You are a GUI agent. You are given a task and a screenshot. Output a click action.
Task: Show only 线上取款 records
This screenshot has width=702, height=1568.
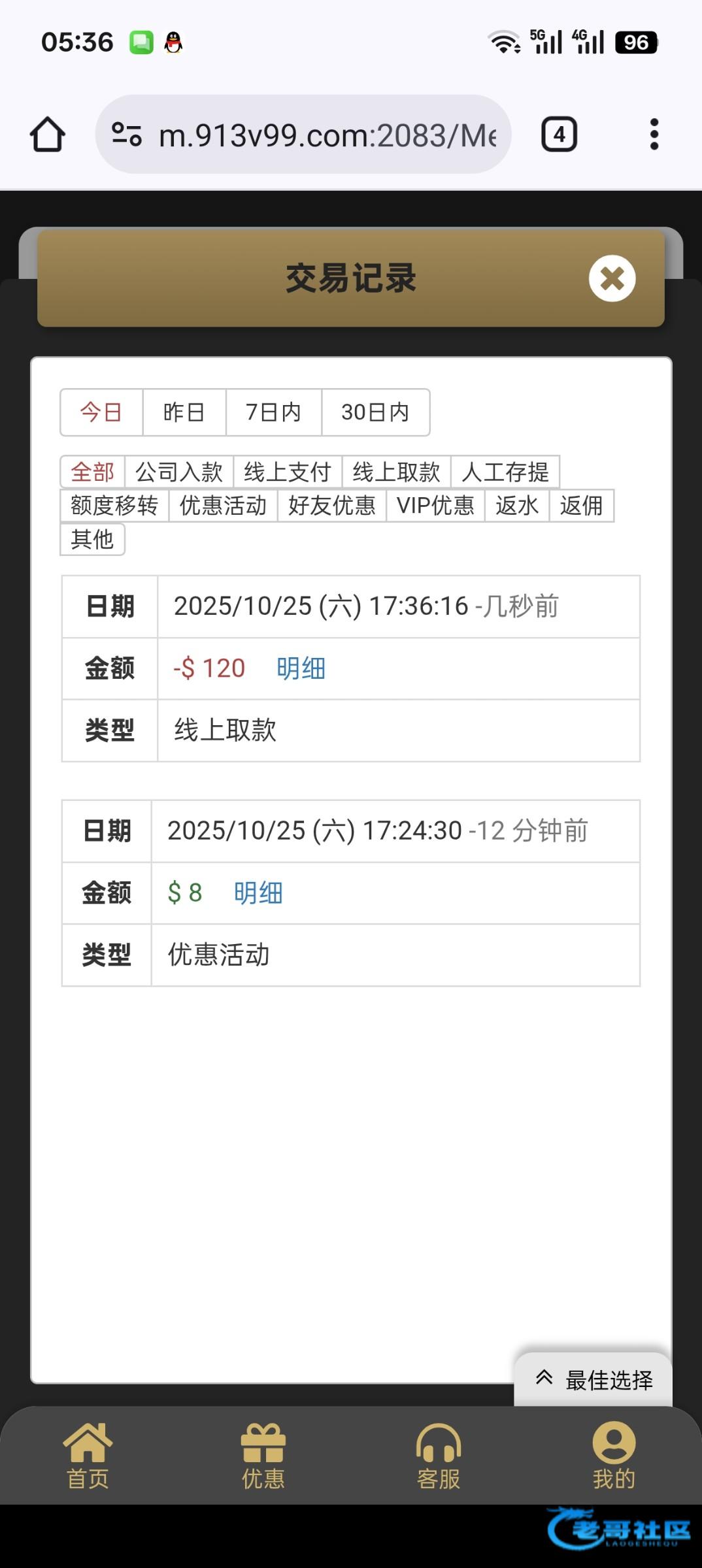396,472
